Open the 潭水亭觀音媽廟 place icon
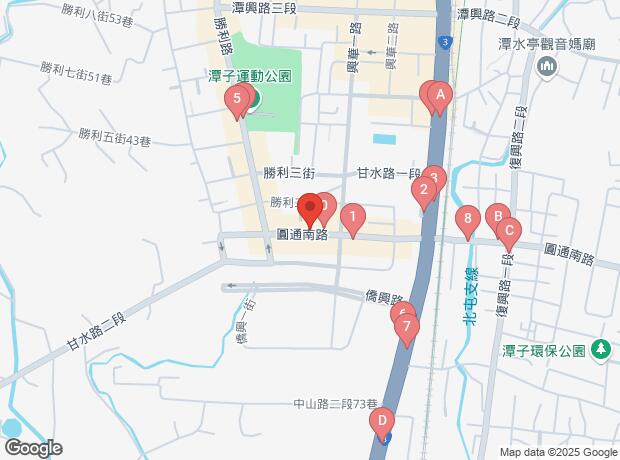 (546, 66)
